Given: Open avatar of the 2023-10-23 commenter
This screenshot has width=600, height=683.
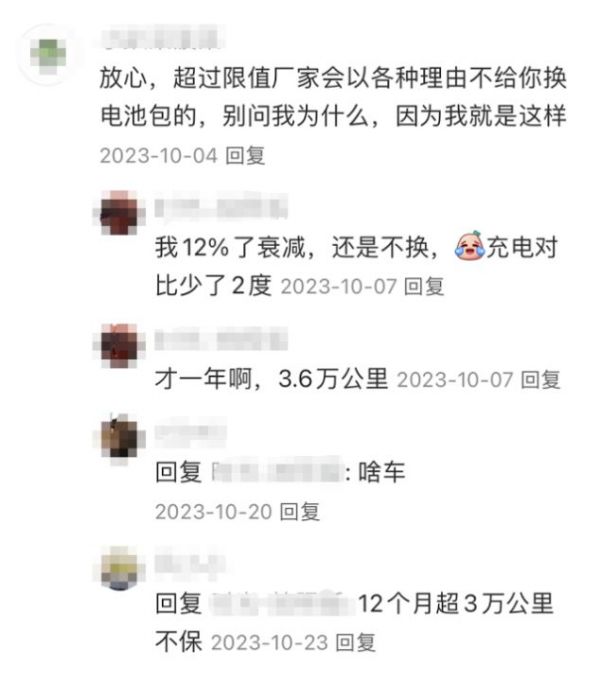Looking at the screenshot, I should [123, 568].
